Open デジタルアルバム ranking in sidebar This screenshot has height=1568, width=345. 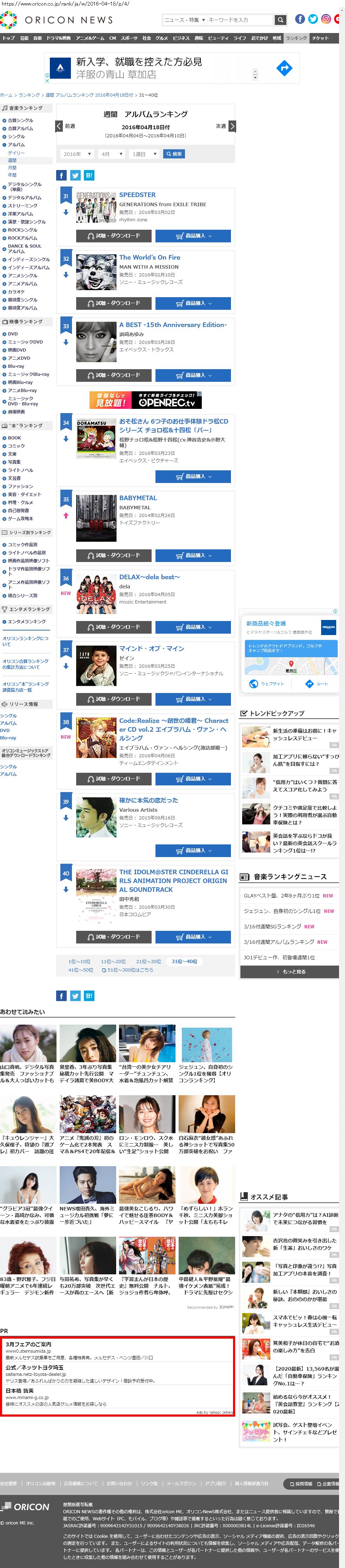[x=24, y=198]
